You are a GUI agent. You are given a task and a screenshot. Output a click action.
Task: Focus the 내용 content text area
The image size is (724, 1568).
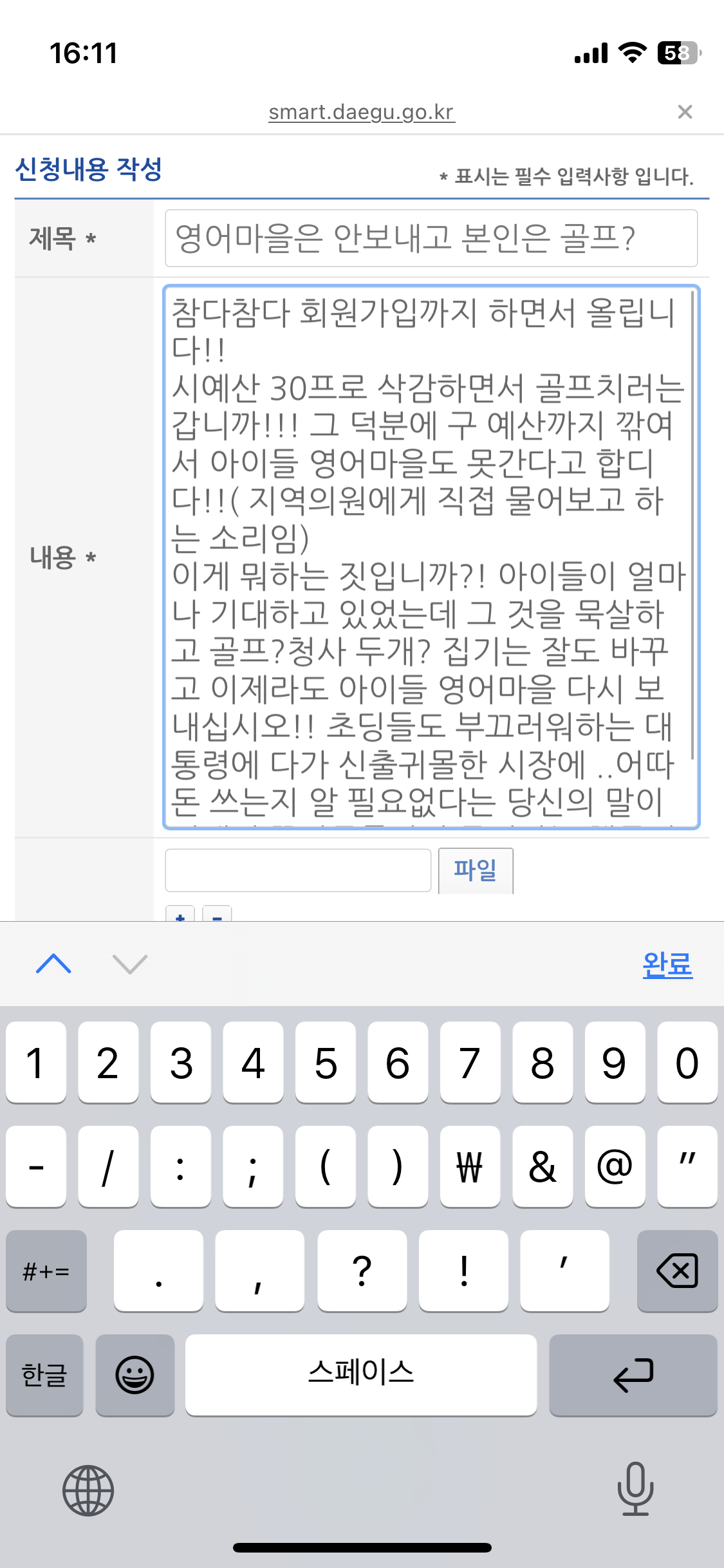point(431,557)
